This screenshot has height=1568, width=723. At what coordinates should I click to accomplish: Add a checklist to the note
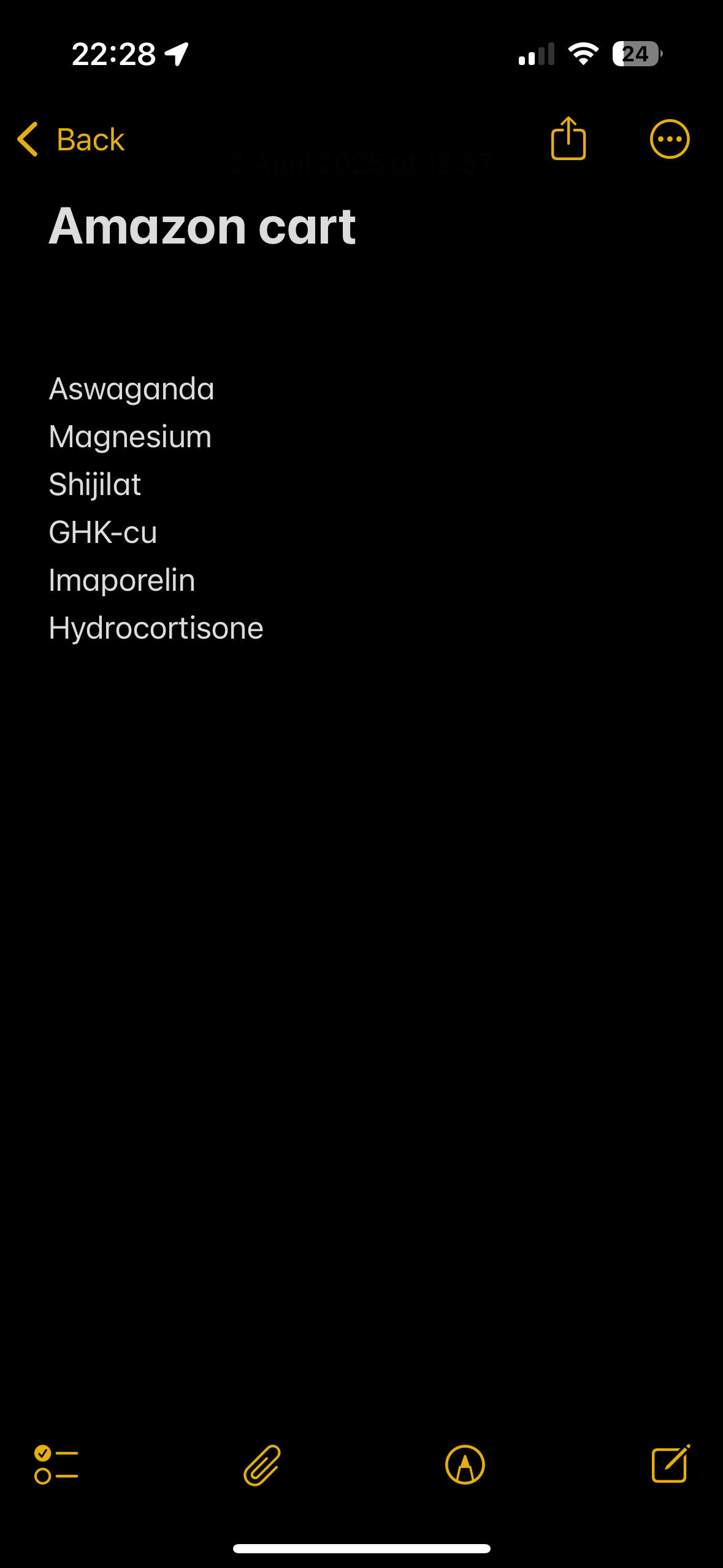click(56, 1465)
